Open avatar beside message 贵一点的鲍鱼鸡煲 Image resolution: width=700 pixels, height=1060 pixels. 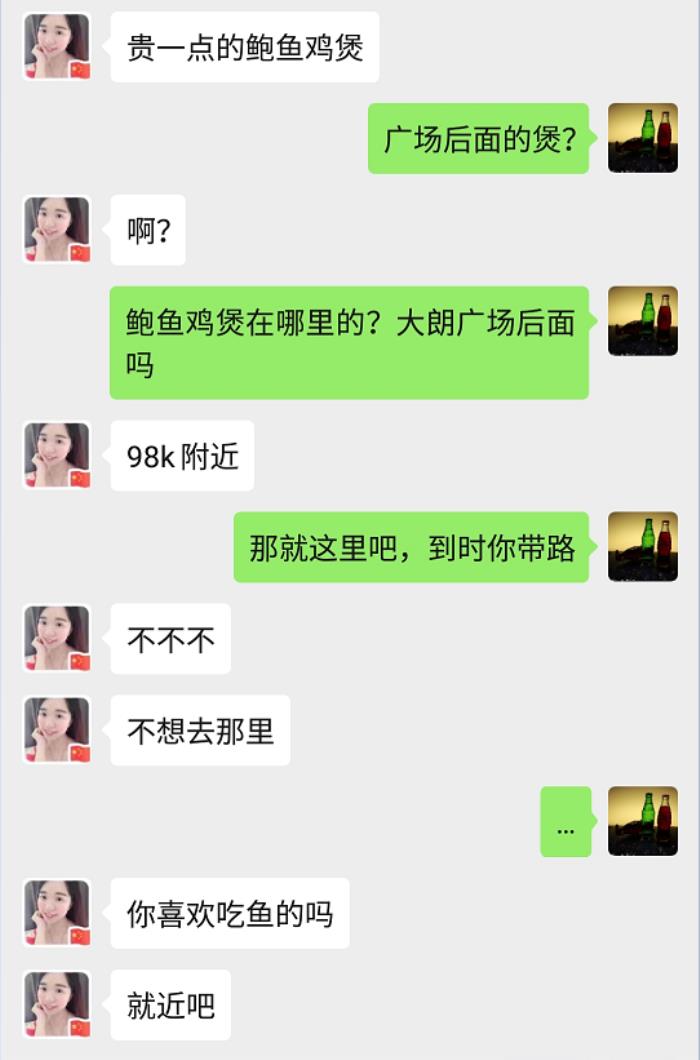point(57,46)
